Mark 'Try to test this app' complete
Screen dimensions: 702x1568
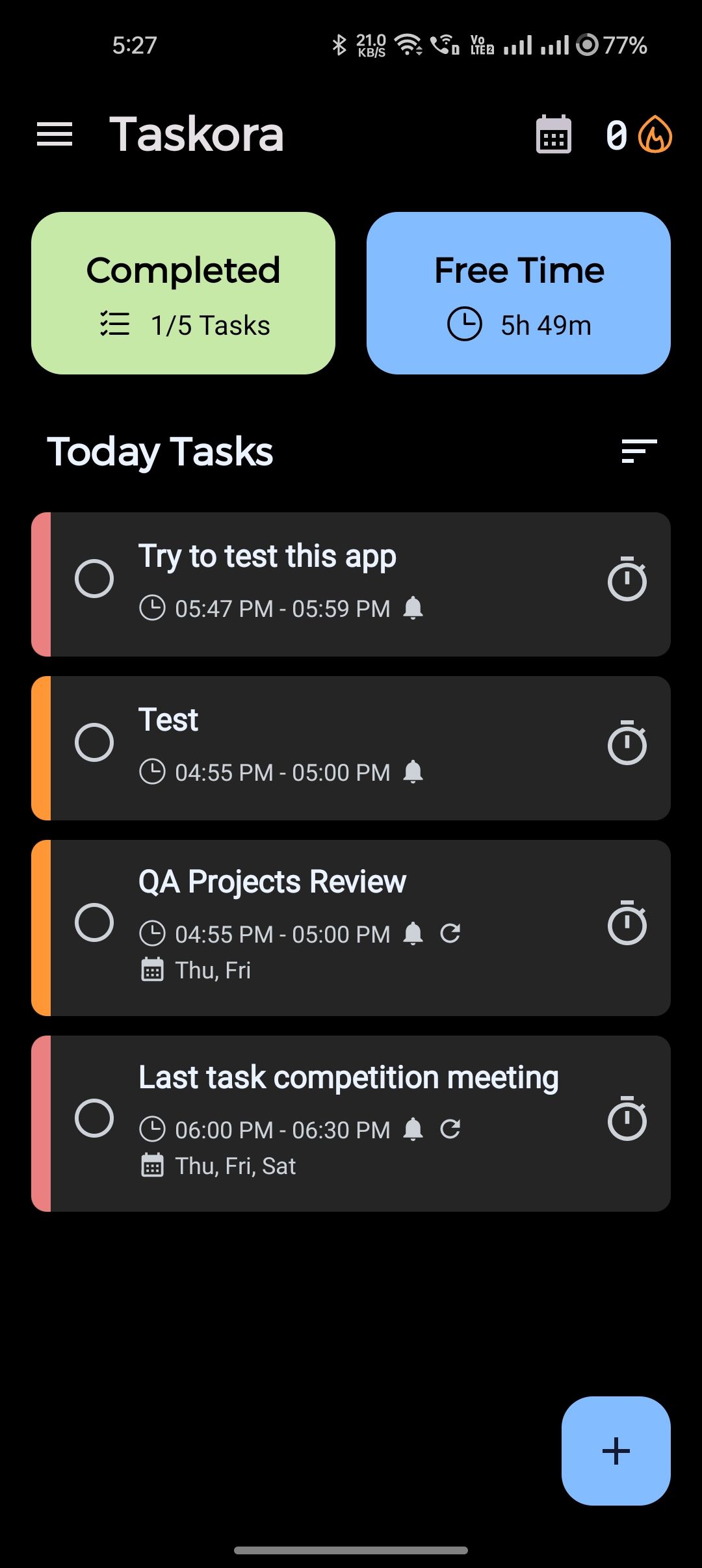click(94, 578)
